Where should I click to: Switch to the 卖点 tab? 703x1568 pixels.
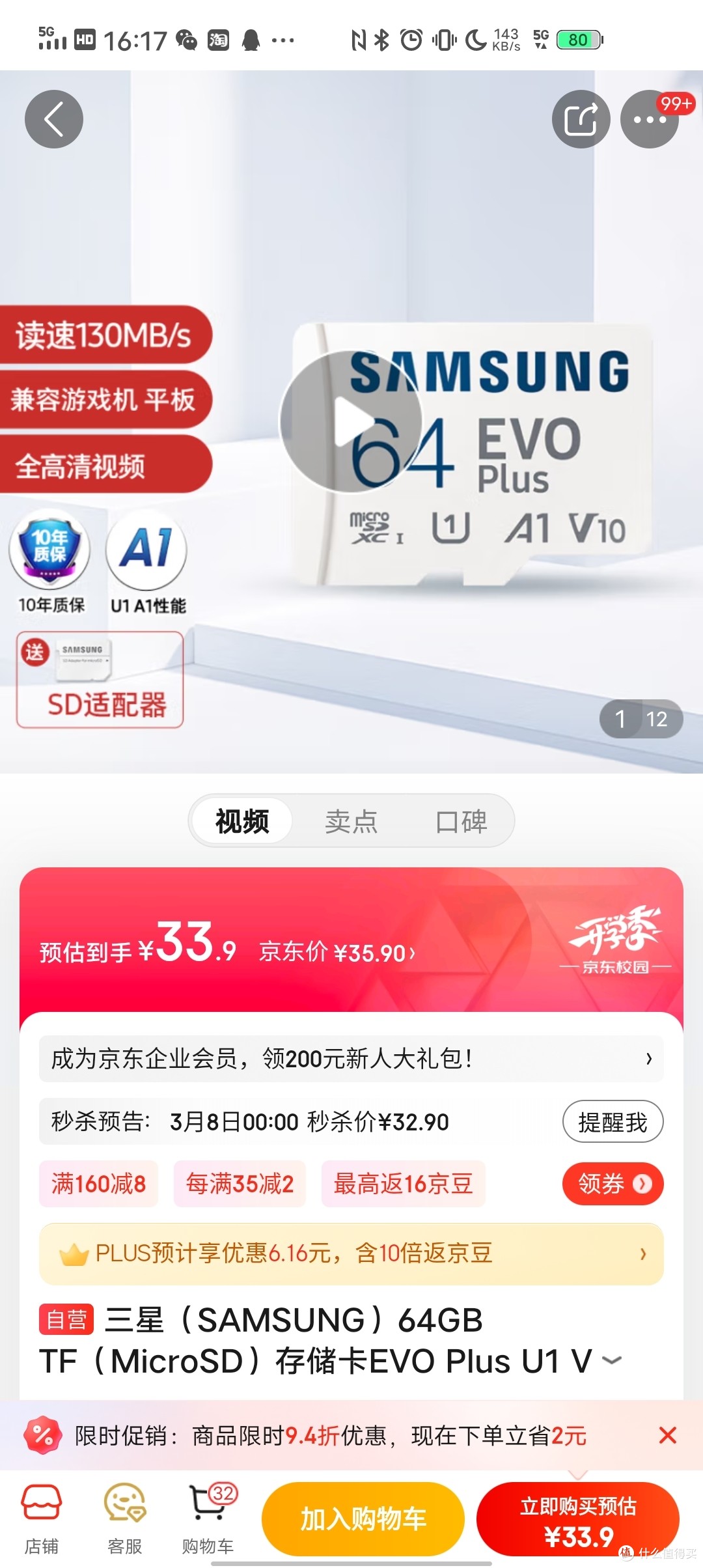(351, 821)
